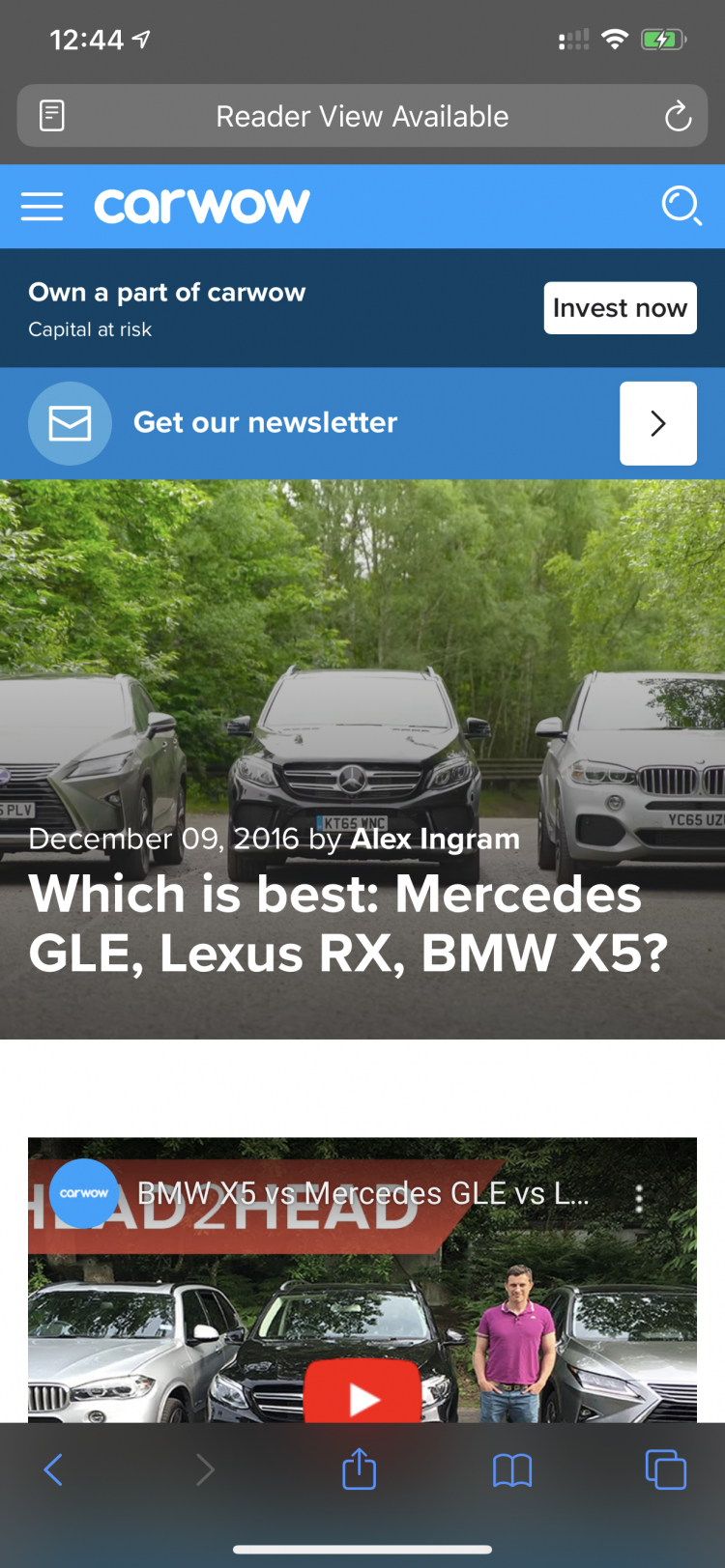This screenshot has width=725, height=1568.
Task: Tap the Invest now button
Action: [x=620, y=308]
